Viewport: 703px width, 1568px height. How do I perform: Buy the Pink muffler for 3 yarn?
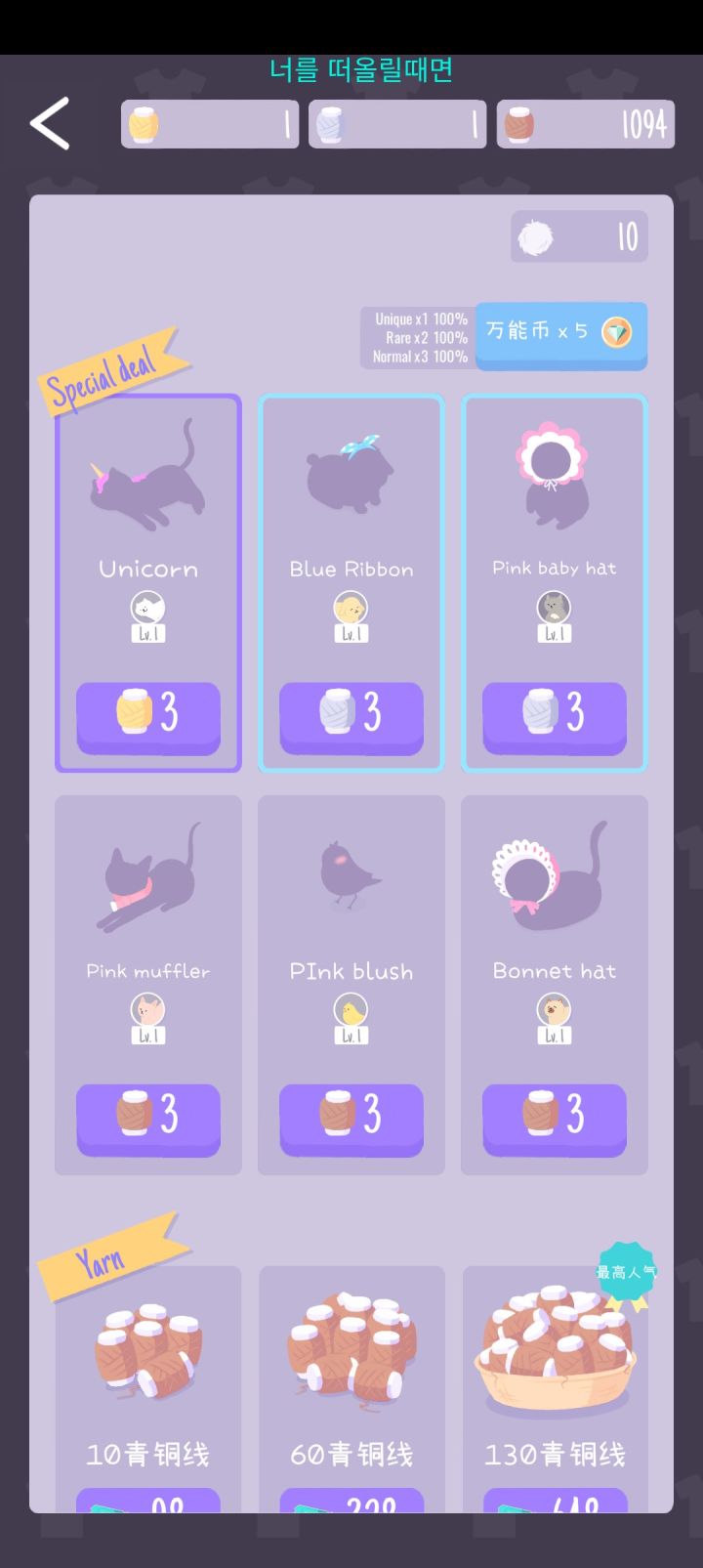point(147,1121)
